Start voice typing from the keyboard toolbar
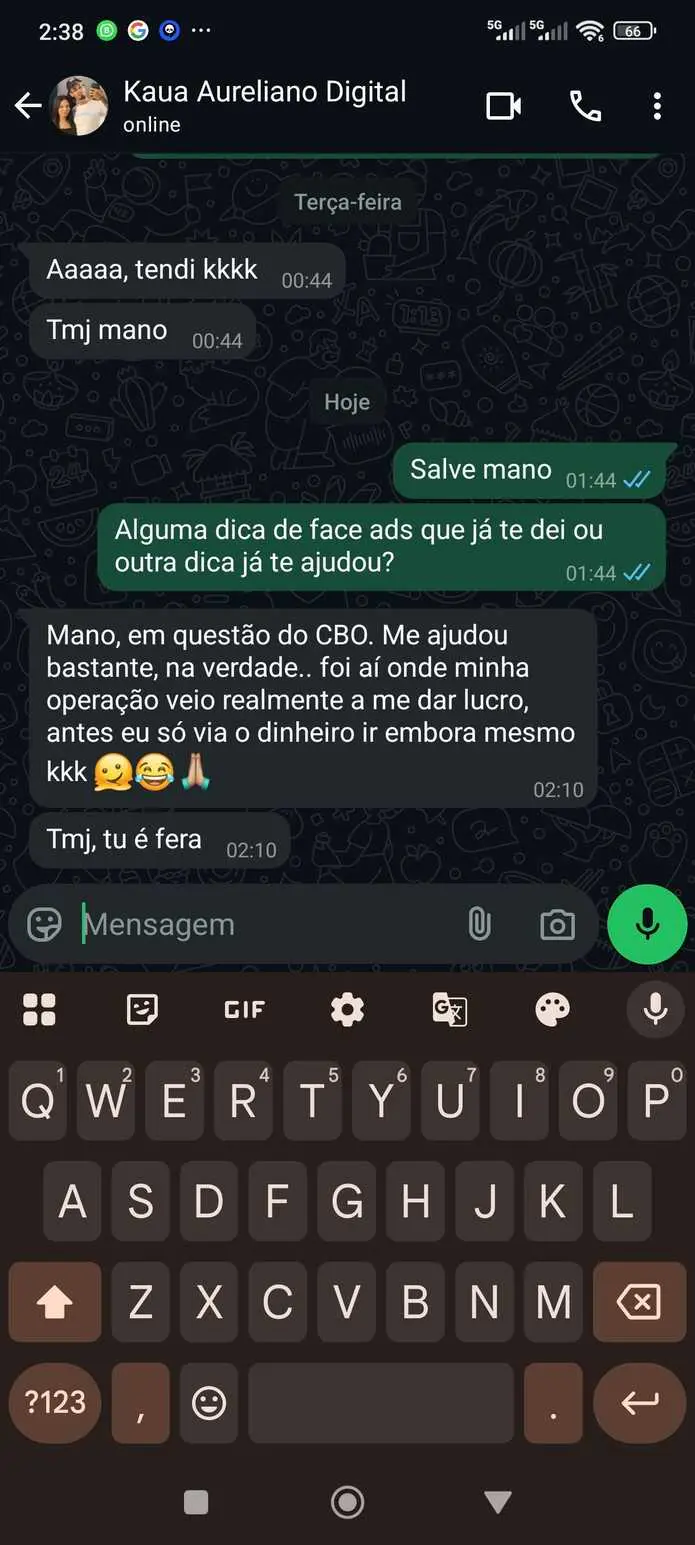The height and width of the screenshot is (1545, 695). pos(655,1010)
